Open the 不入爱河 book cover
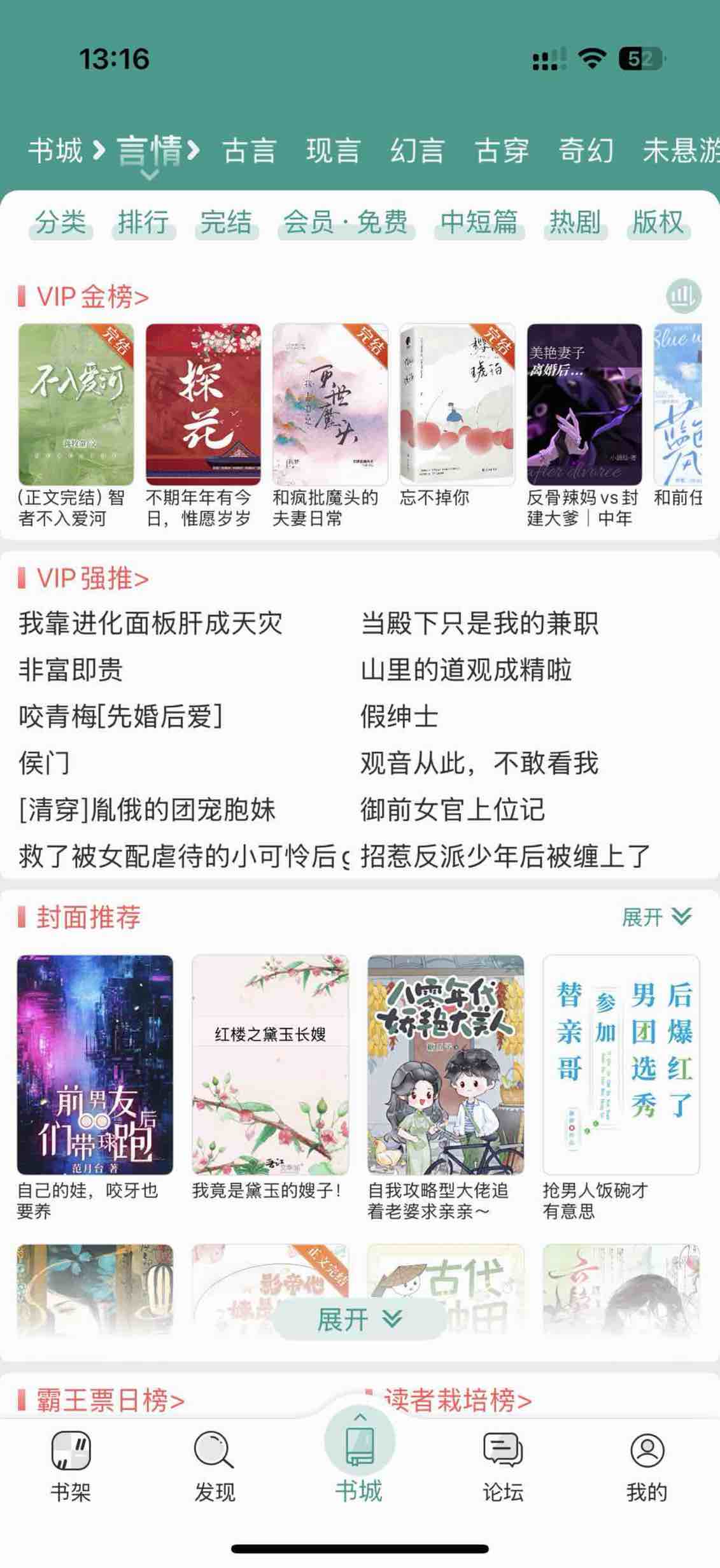Image resolution: width=720 pixels, height=1568 pixels. [76, 404]
